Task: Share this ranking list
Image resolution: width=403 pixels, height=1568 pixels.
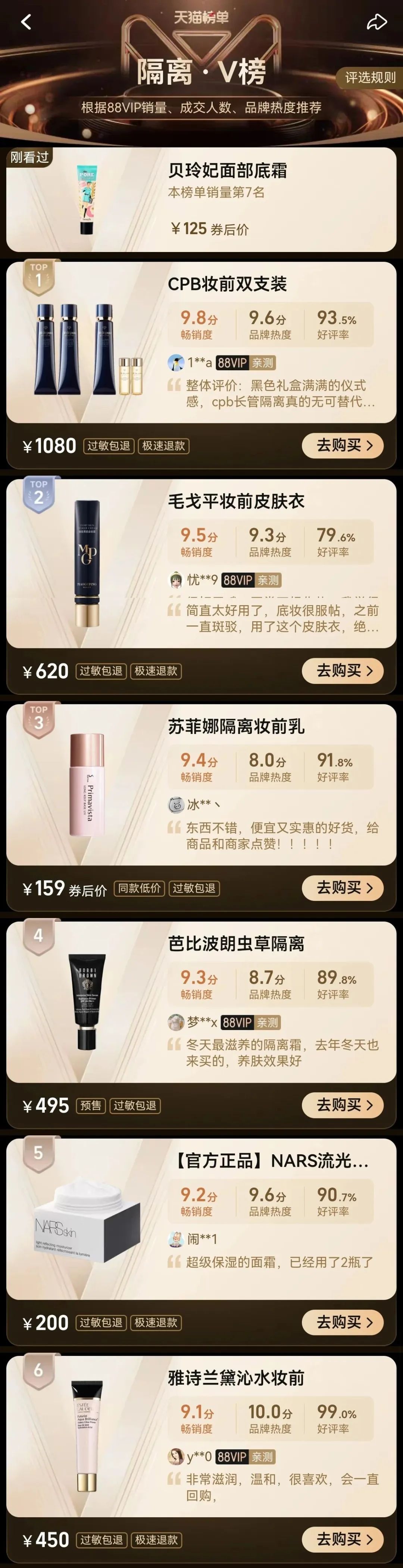Action: coord(376,22)
